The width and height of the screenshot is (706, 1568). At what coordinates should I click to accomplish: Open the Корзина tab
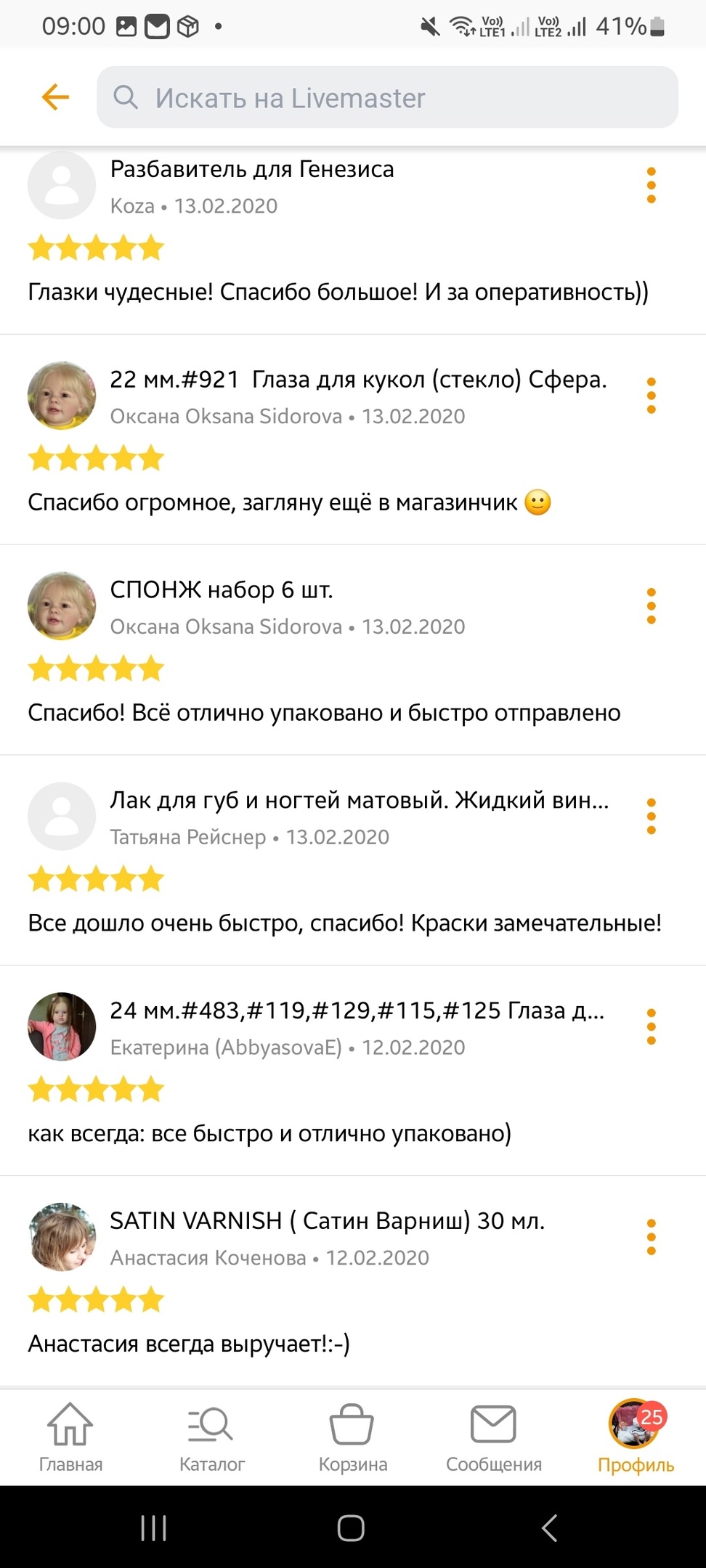click(x=352, y=1437)
